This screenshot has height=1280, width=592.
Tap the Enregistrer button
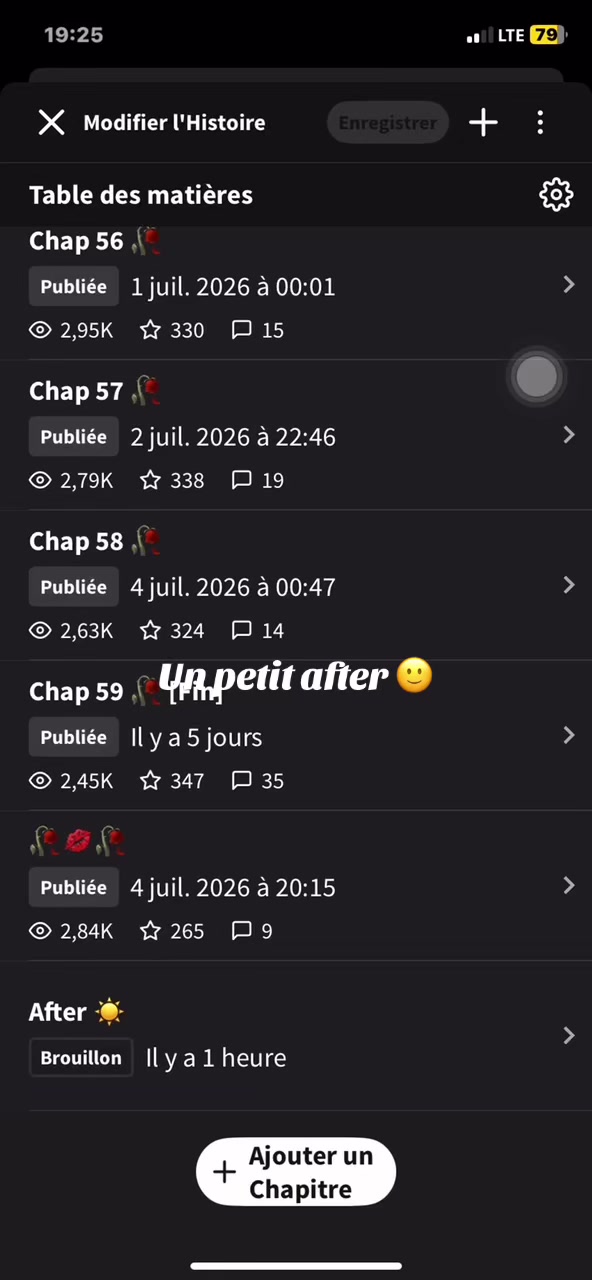click(x=387, y=123)
